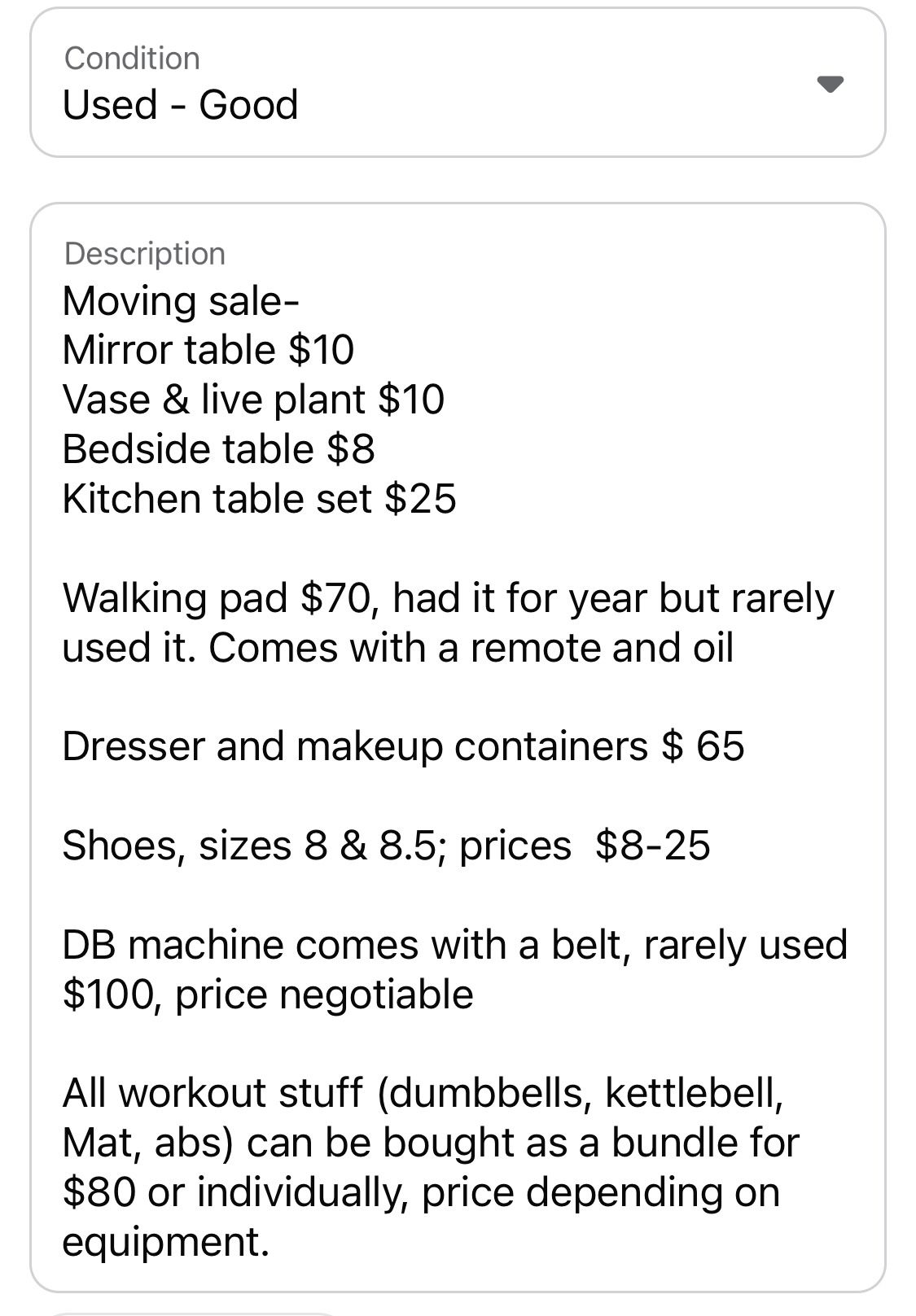Click the Vase & live plant line

coord(252,399)
